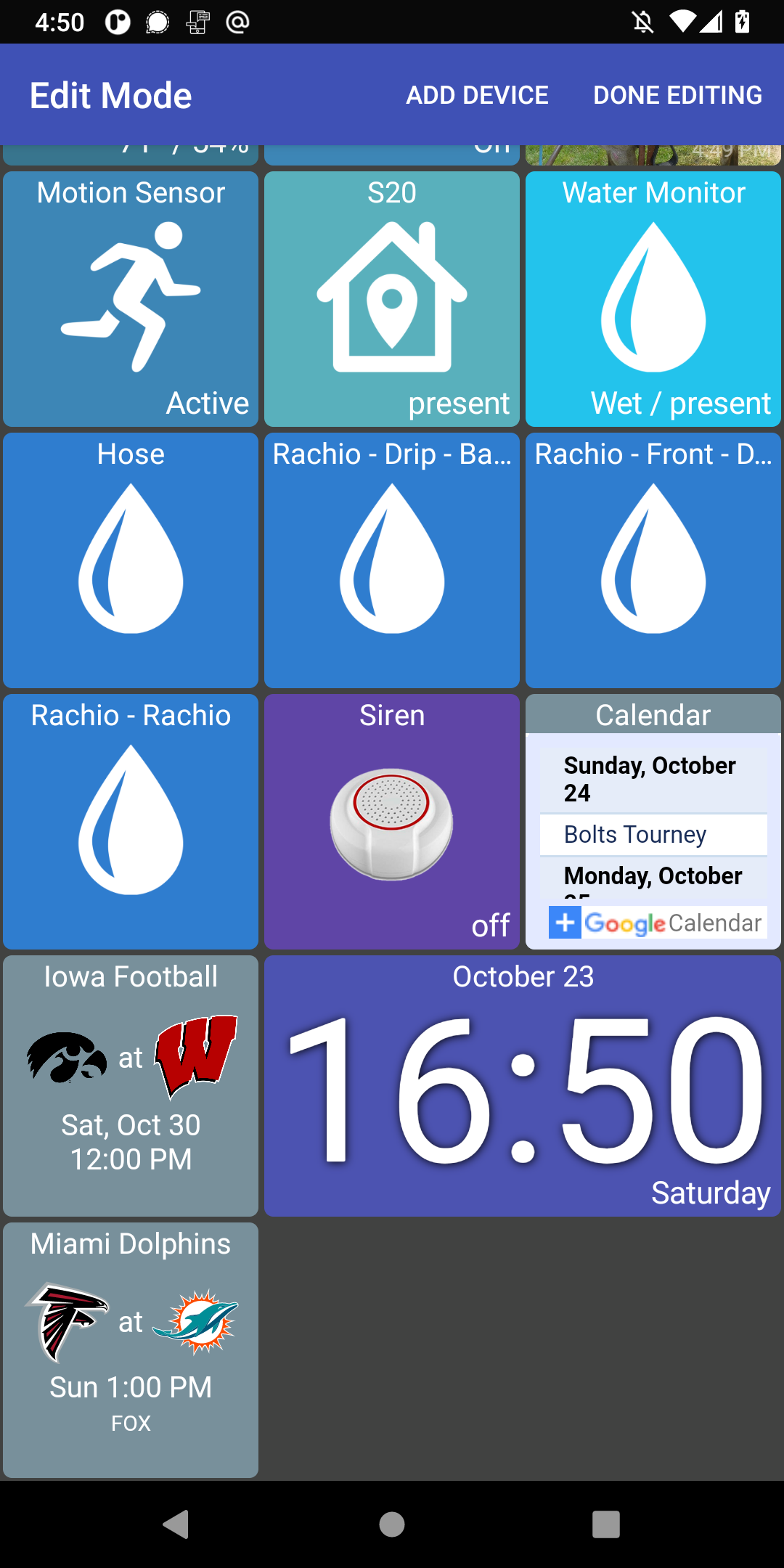The image size is (784, 1568).
Task: Go back using system back button
Action: (176, 1524)
